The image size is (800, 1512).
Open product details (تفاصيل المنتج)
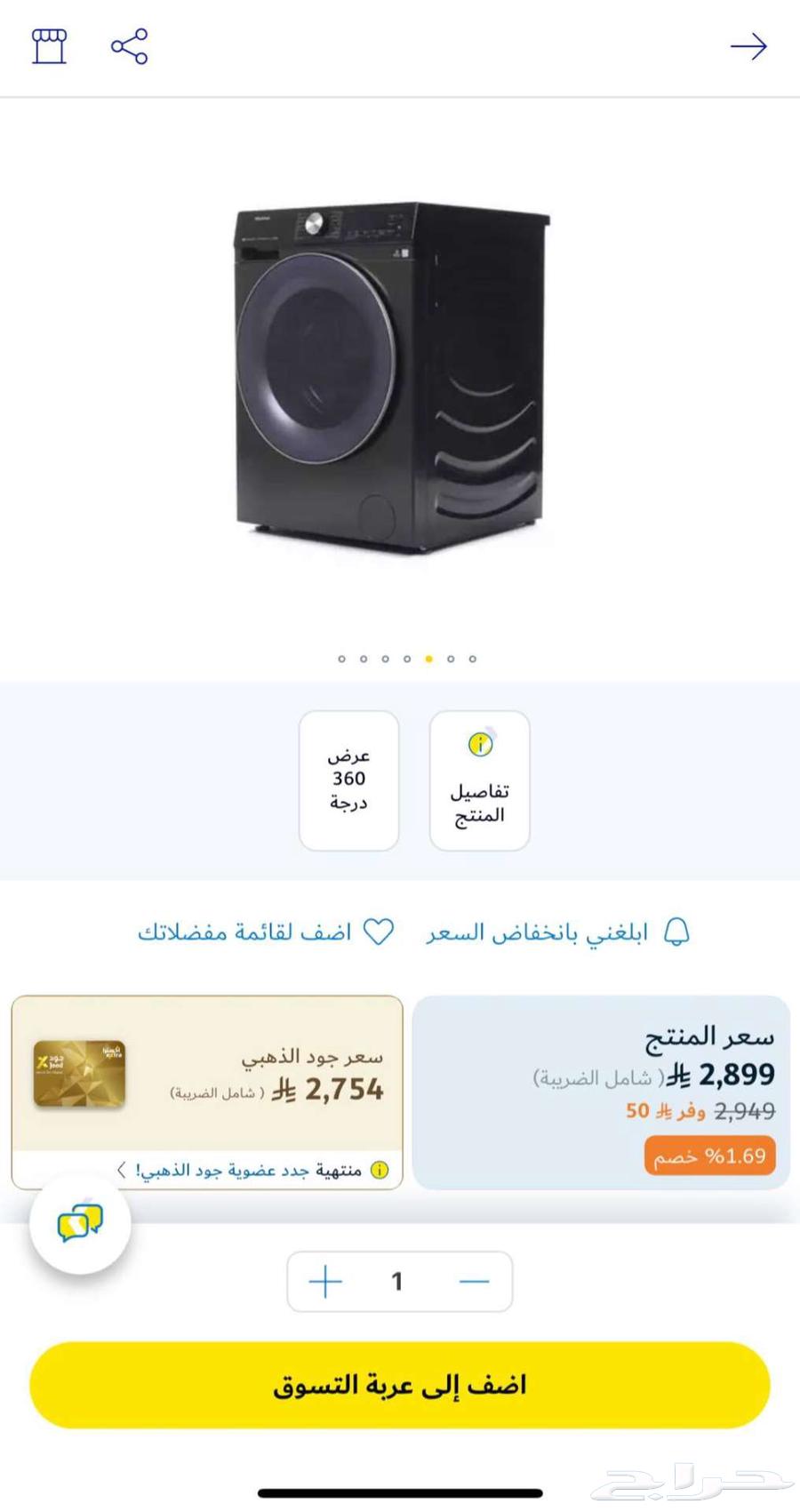[479, 780]
